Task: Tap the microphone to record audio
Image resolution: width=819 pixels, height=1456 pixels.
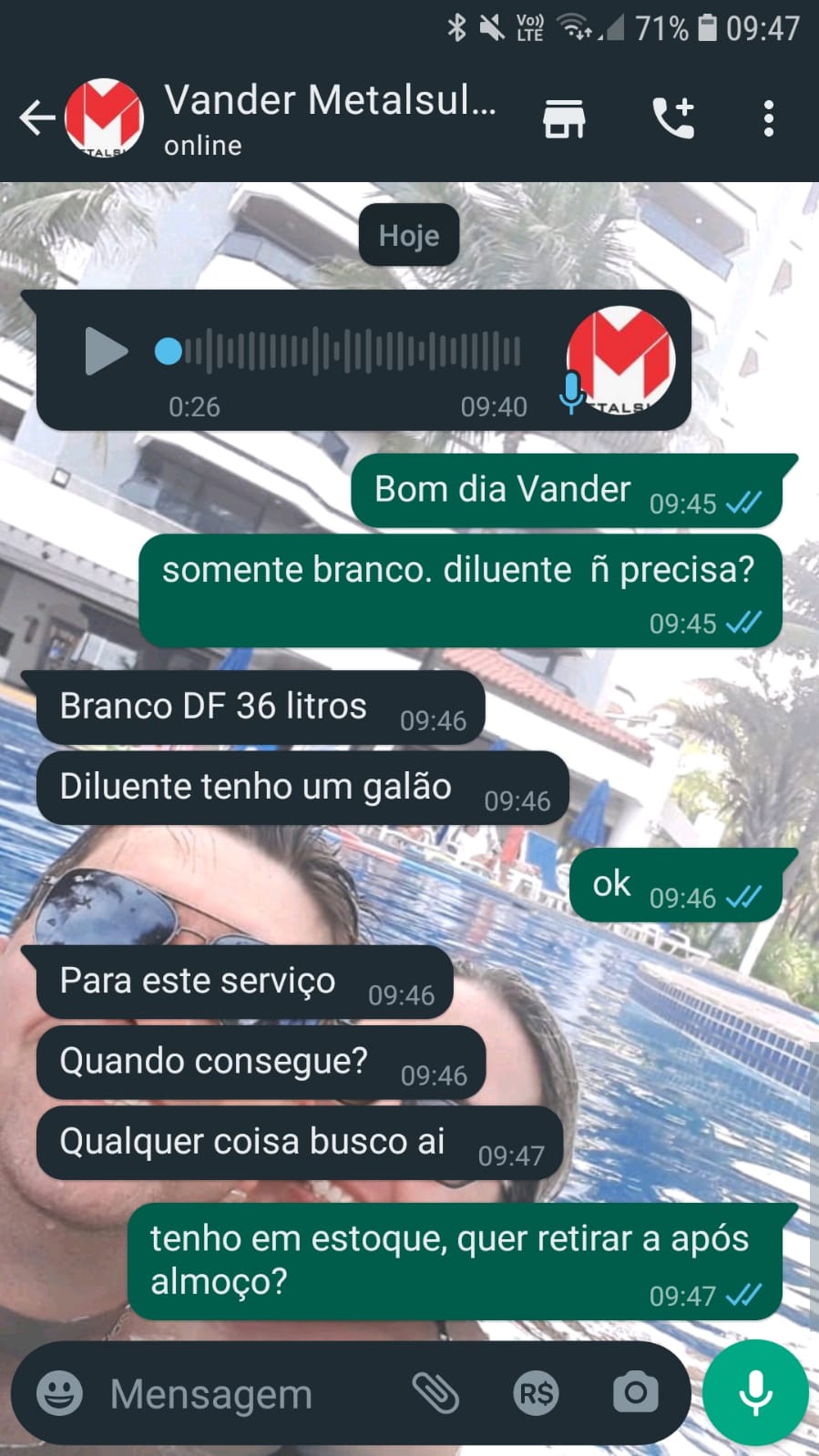Action: (755, 1392)
